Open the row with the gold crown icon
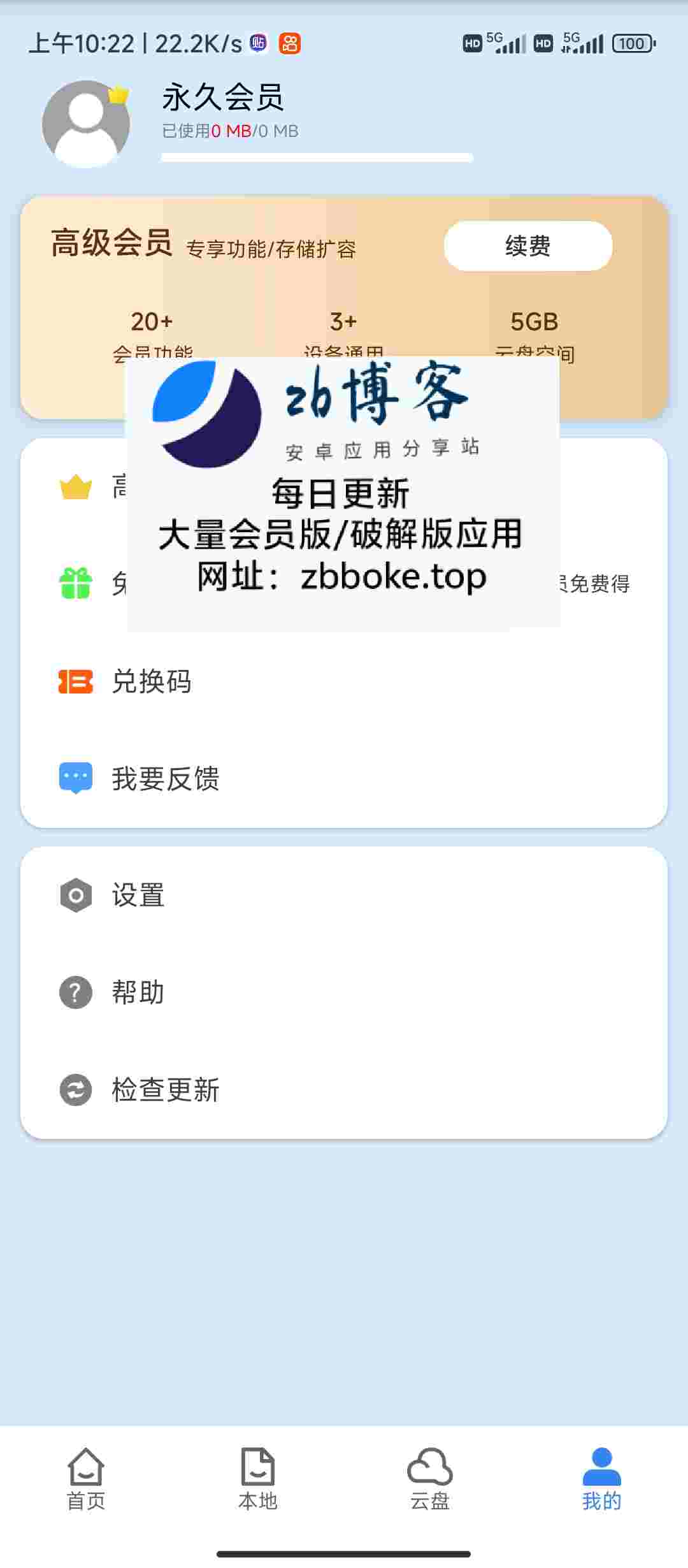This screenshot has height=1568, width=688. click(344, 488)
